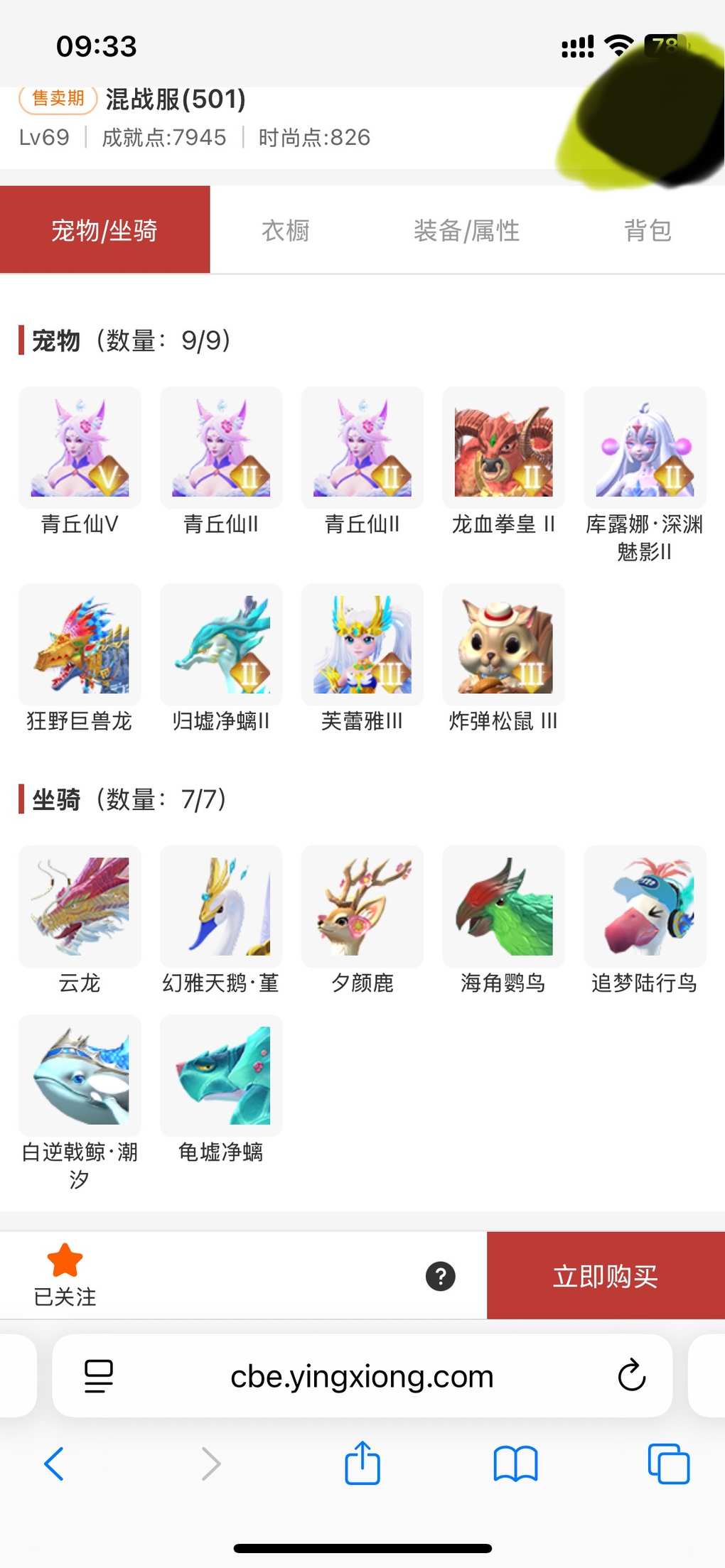Open the 幻雅天鹅·堇 mount tile
This screenshot has width=725, height=1568.
tap(221, 906)
